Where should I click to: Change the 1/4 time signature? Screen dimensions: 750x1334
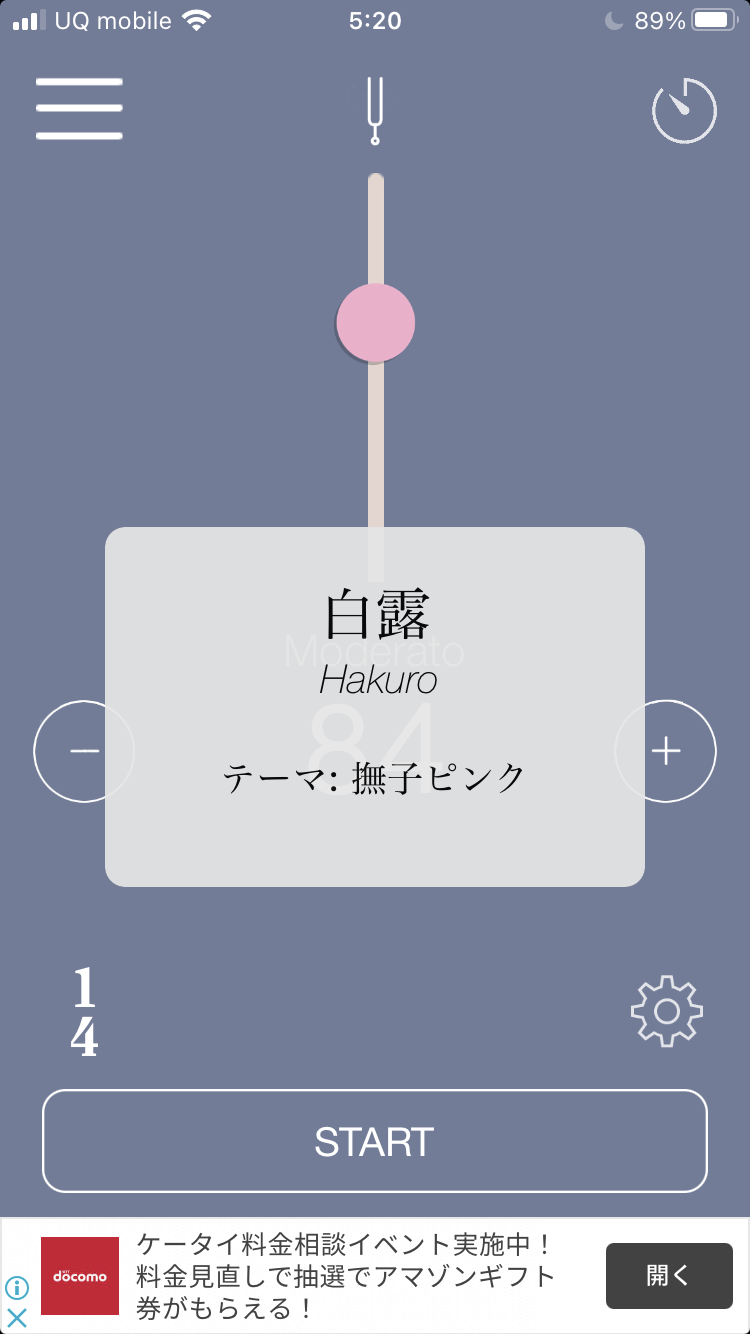click(84, 1014)
